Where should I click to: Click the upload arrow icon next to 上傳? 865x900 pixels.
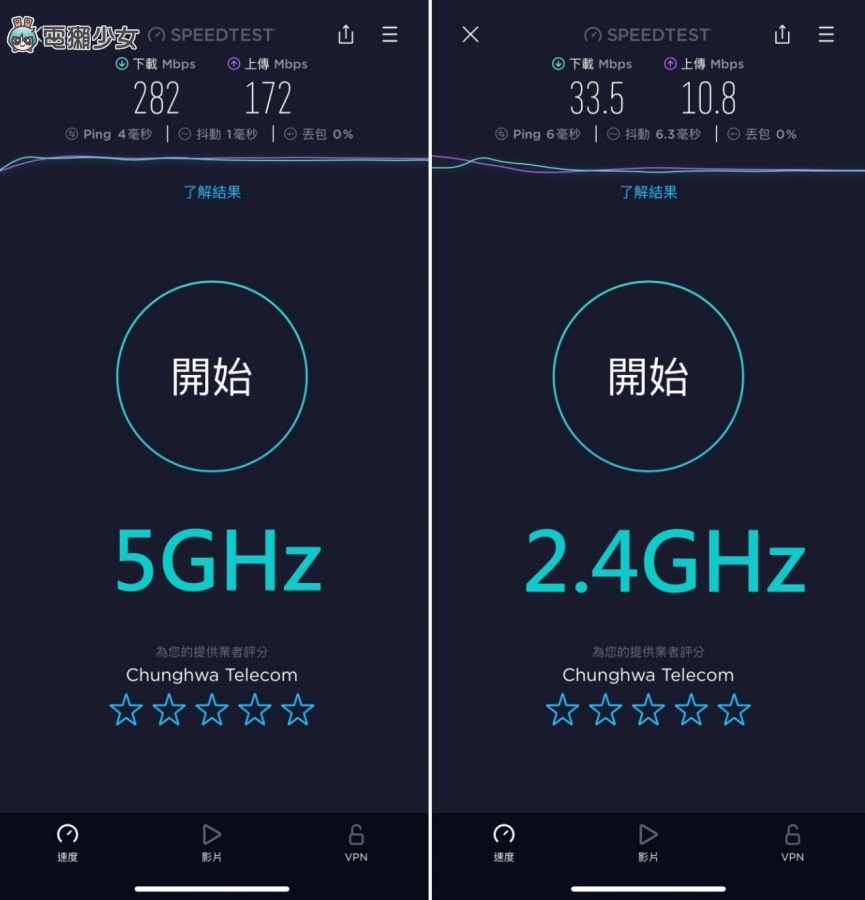coord(235,63)
